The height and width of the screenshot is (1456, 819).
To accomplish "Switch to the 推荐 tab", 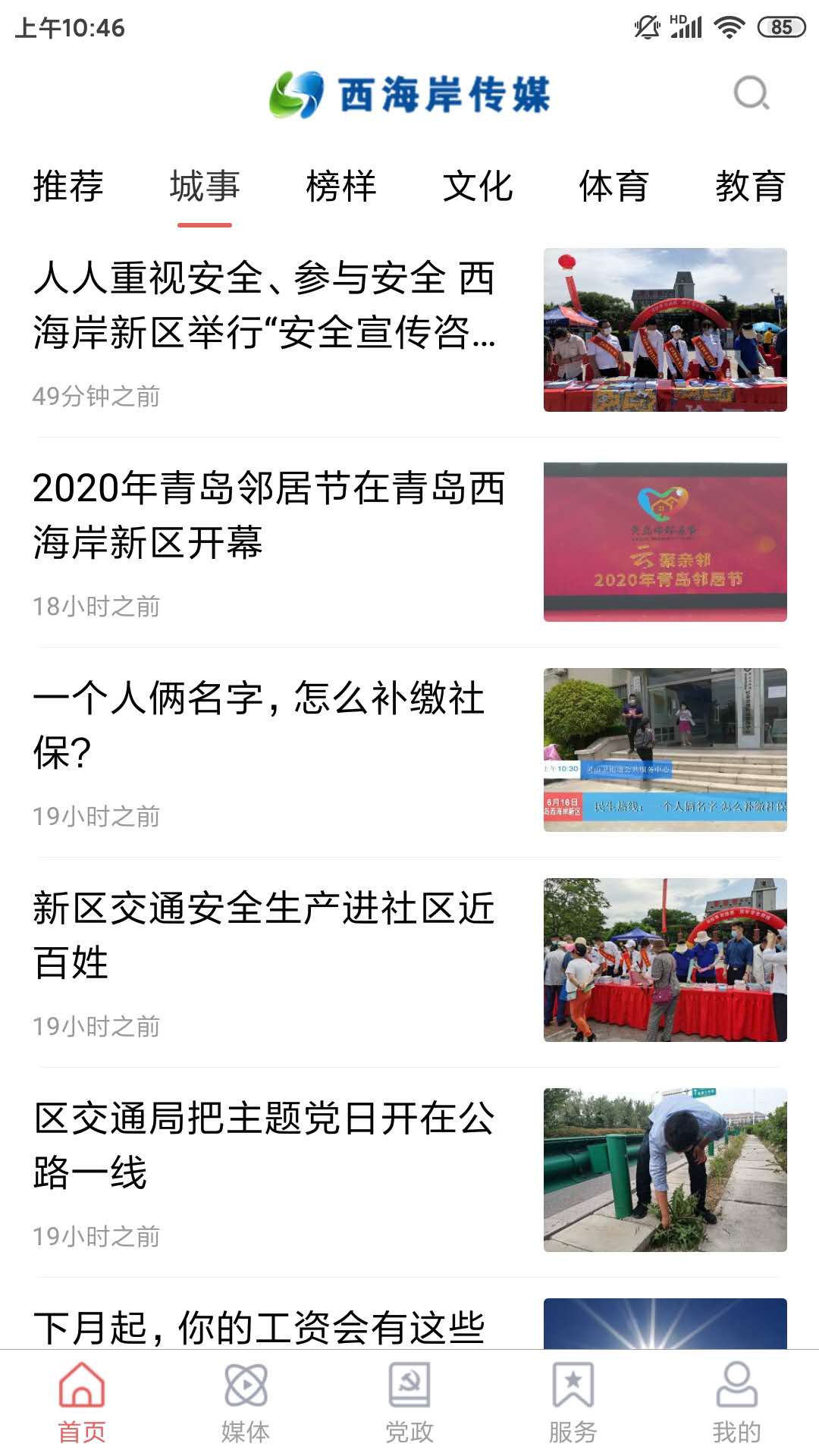I will pyautogui.click(x=68, y=187).
